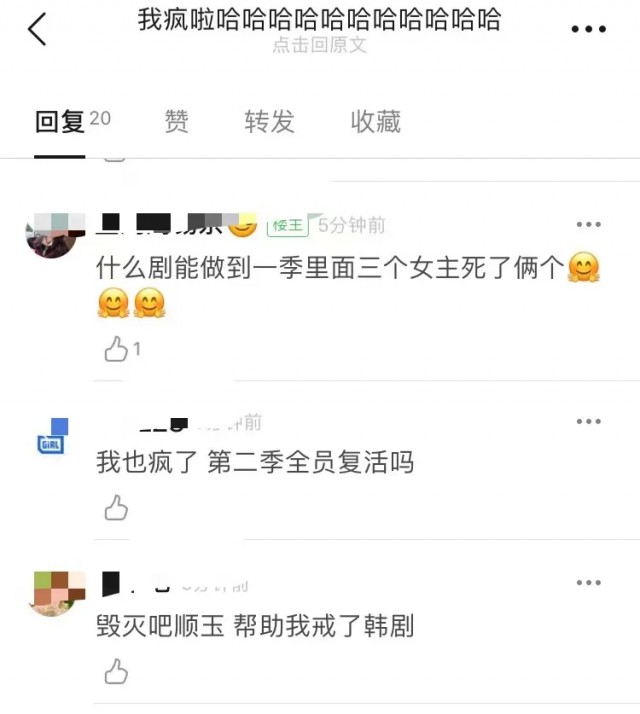Screen dimensions: 640x714
Task: Open more options for the 楼主 comment
Action: click(588, 225)
